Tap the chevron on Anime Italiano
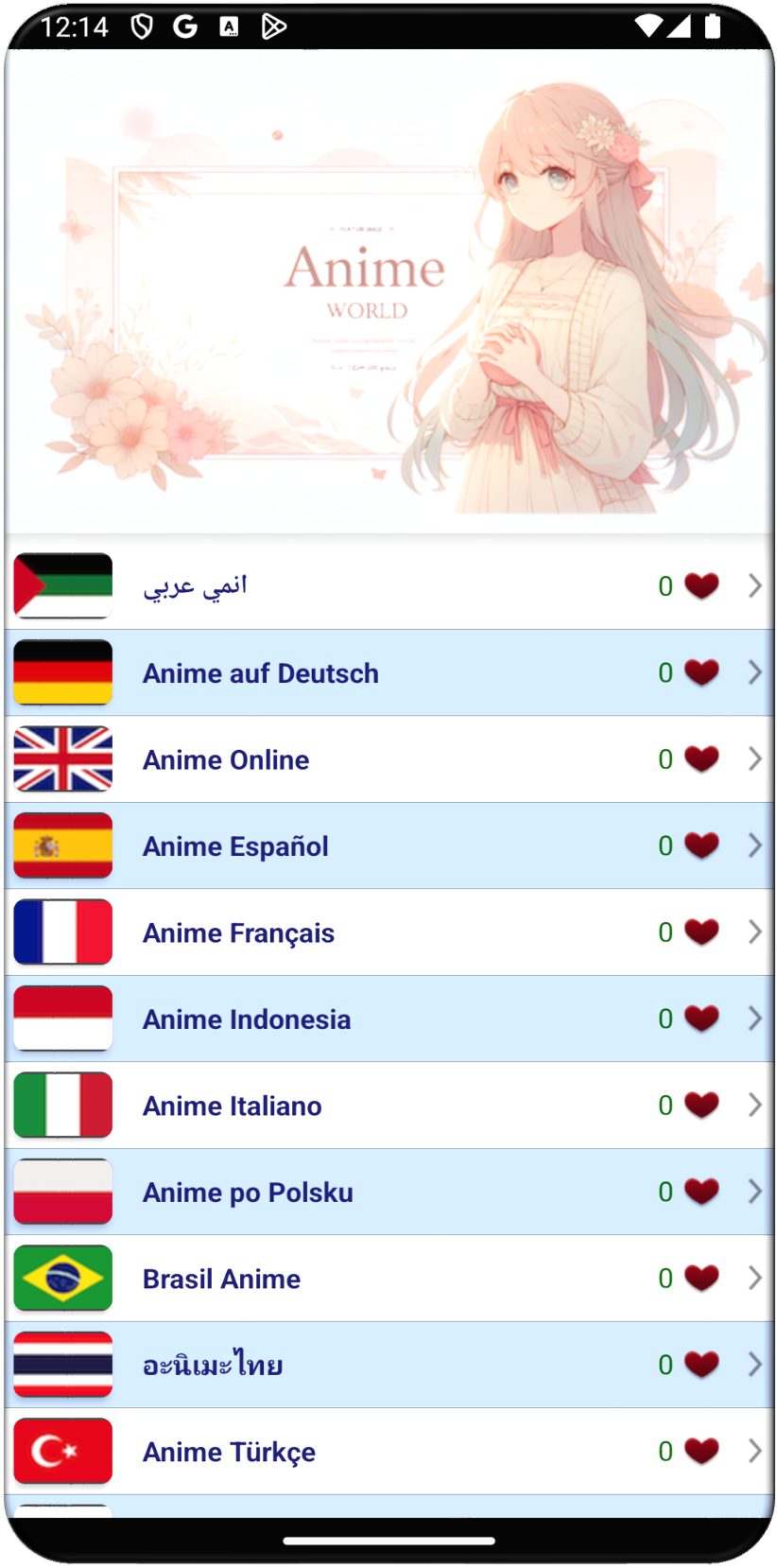The image size is (777, 1568). tap(754, 1106)
